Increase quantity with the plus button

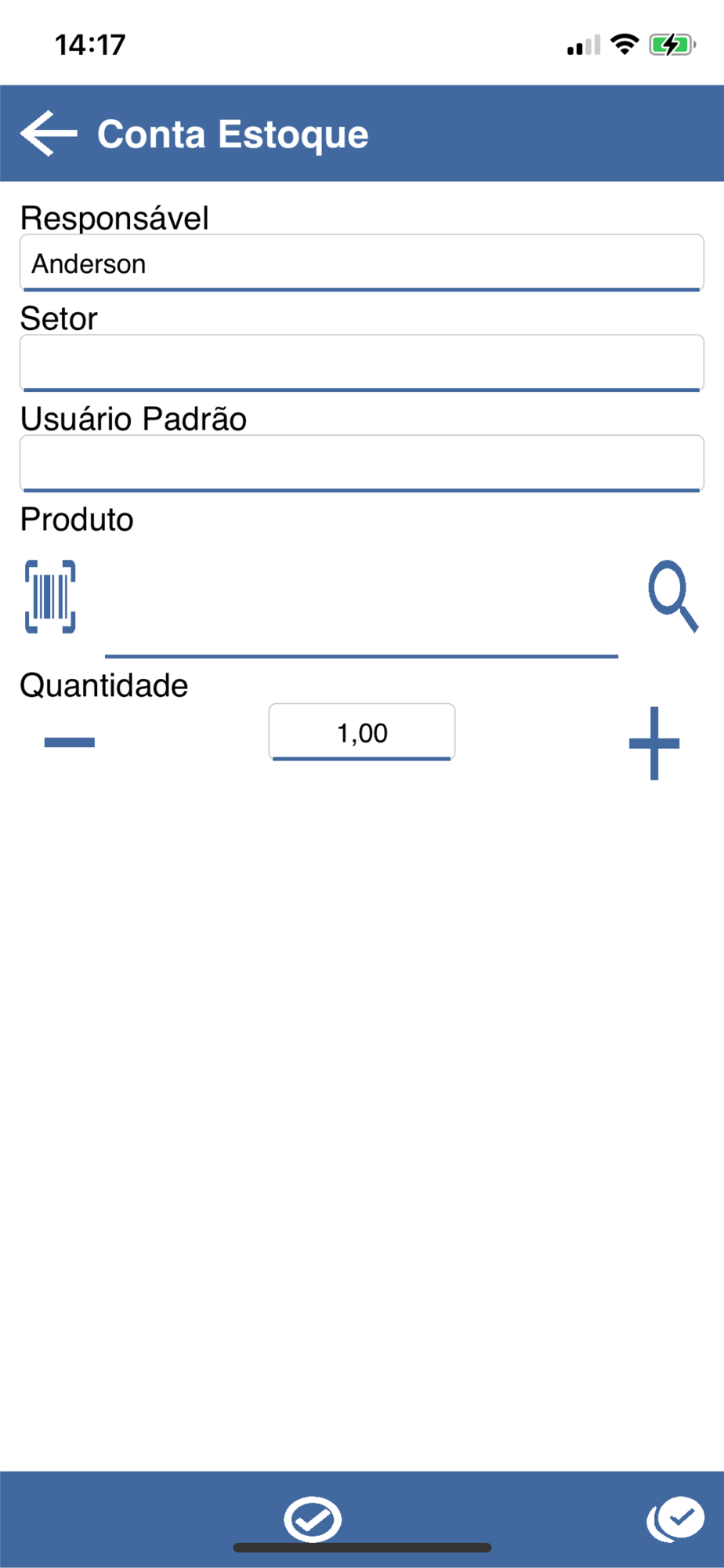[x=654, y=743]
